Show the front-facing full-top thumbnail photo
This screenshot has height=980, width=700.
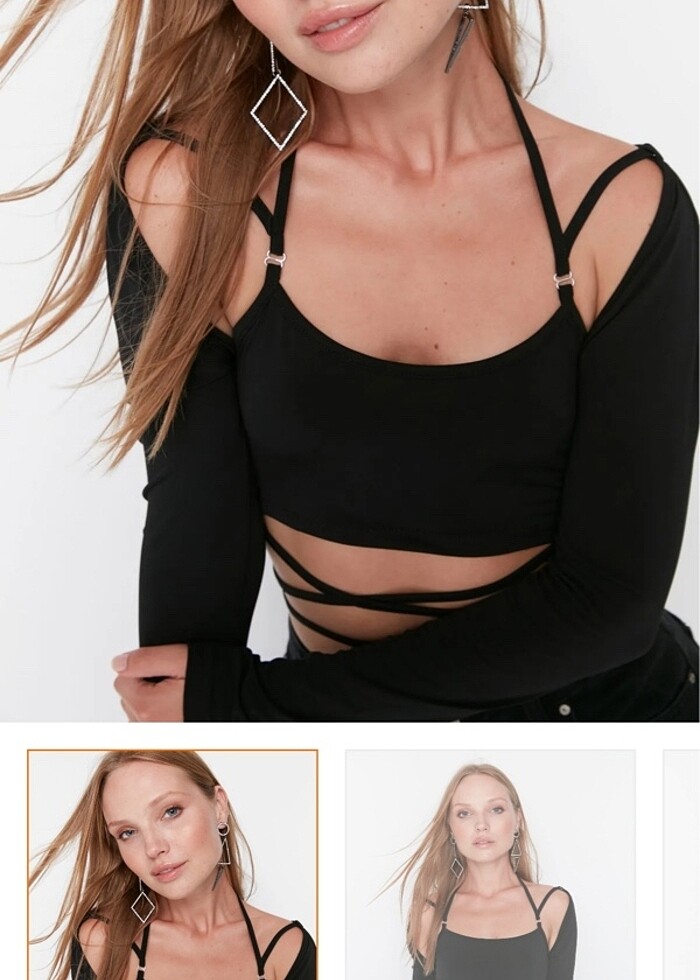tap(490, 864)
